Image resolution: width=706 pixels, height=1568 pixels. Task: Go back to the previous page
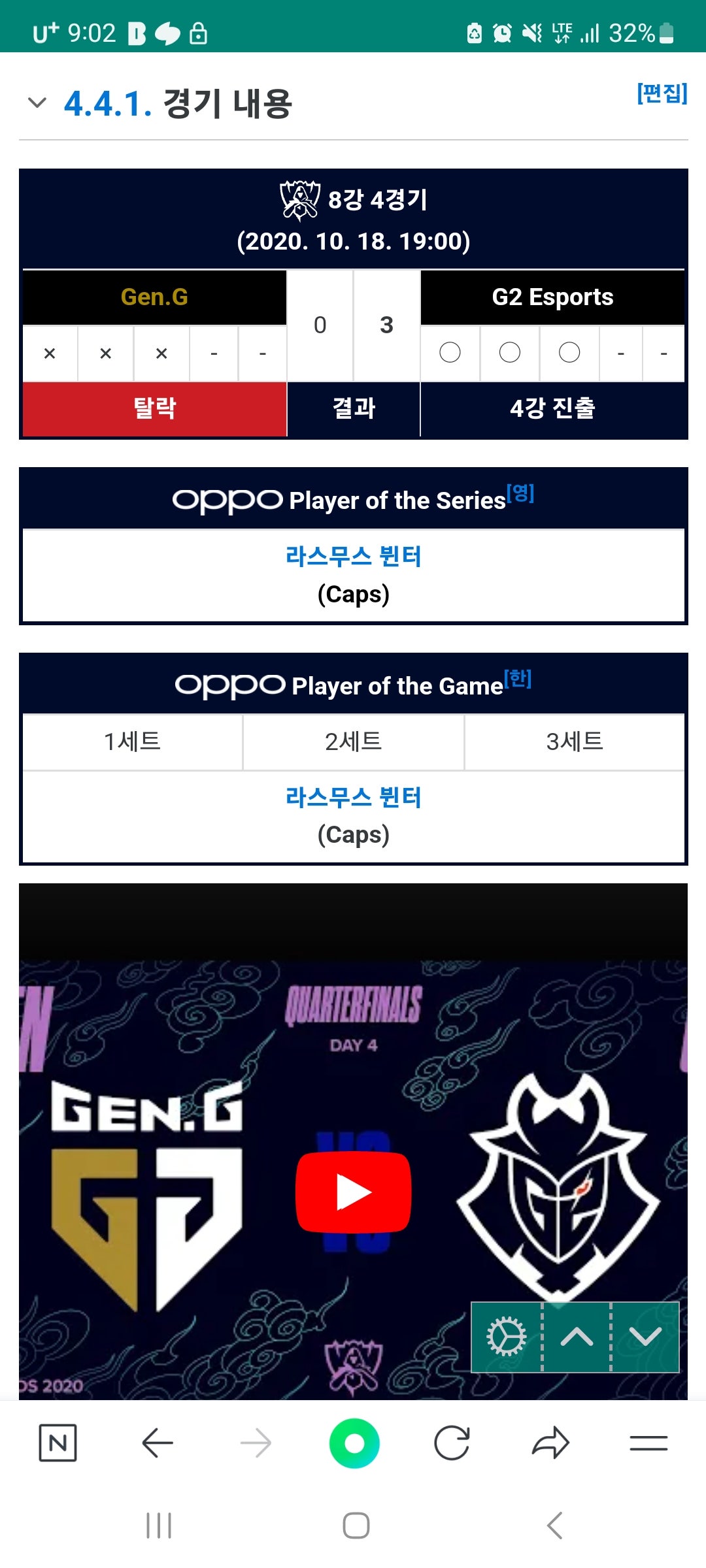[157, 1443]
